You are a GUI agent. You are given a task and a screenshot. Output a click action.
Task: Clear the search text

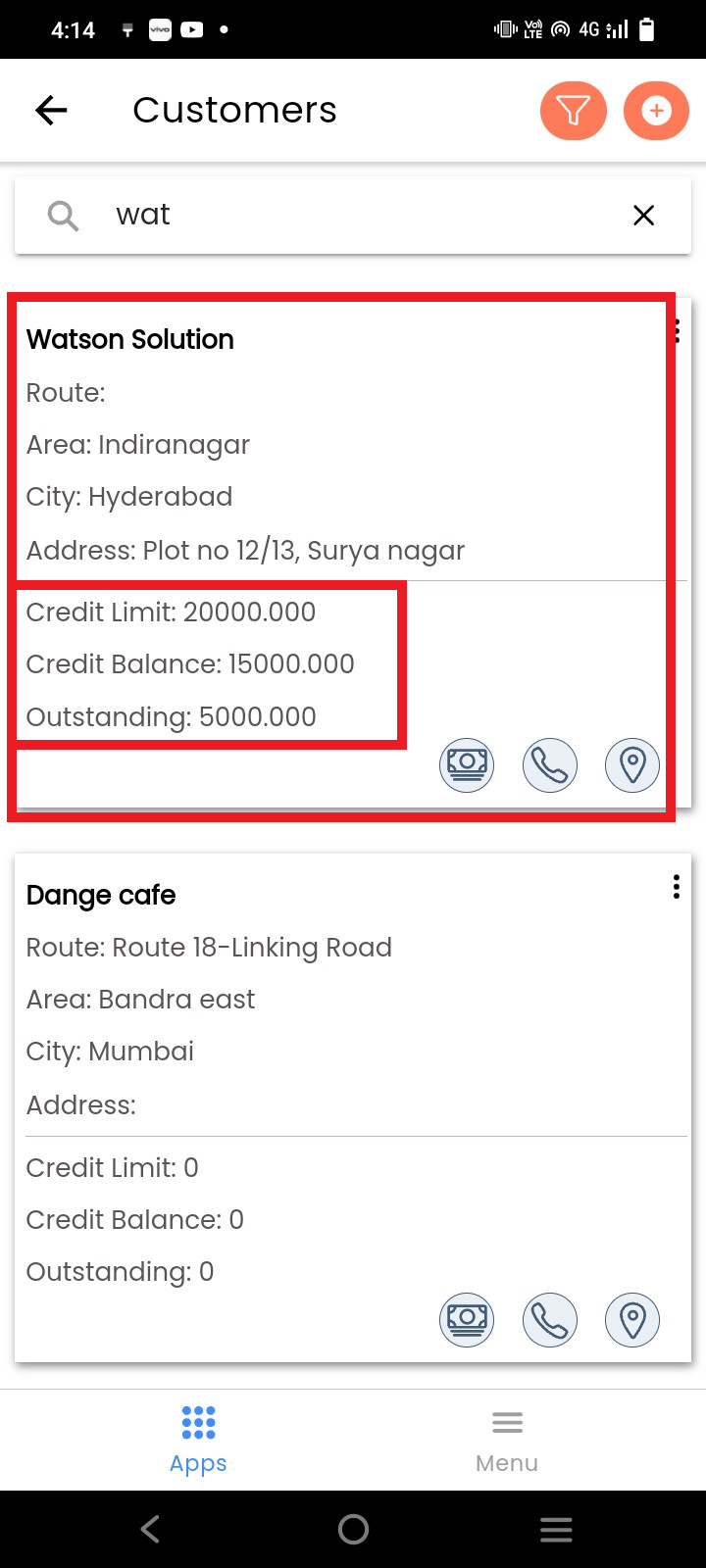coord(643,216)
